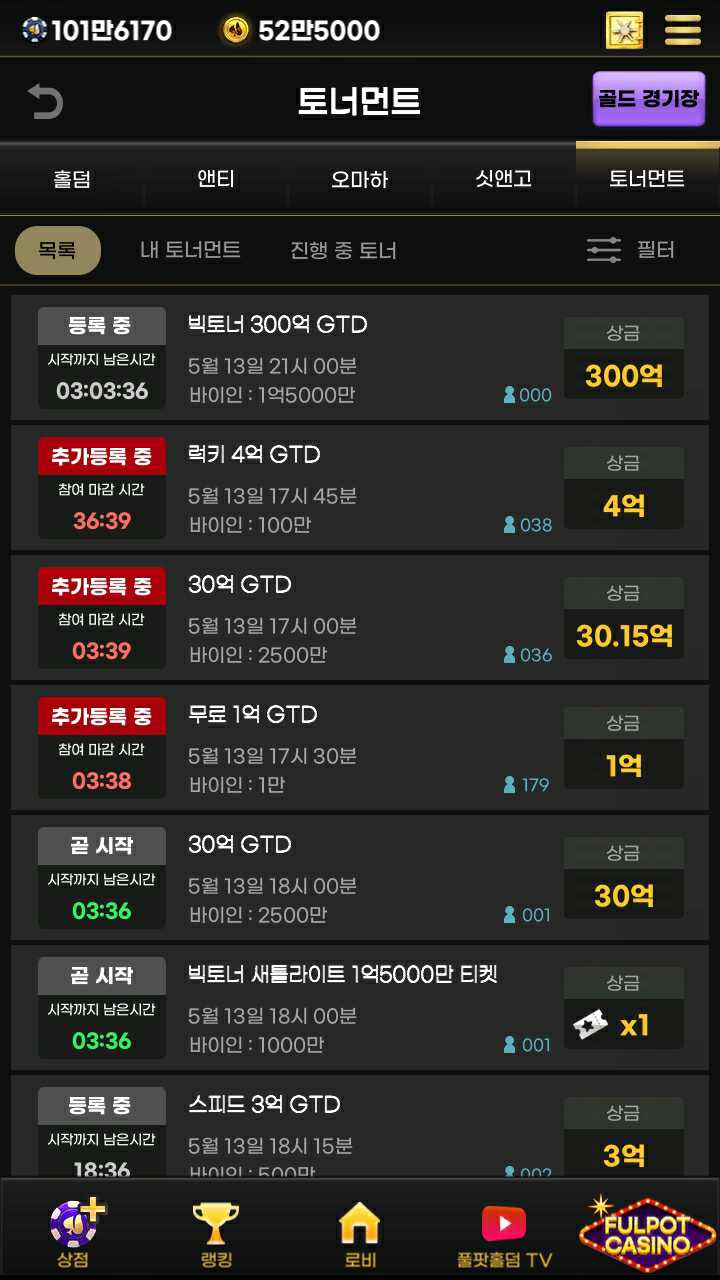Switch to the 싯앤고 tab
Screen dimensions: 720x1280
pos(503,179)
